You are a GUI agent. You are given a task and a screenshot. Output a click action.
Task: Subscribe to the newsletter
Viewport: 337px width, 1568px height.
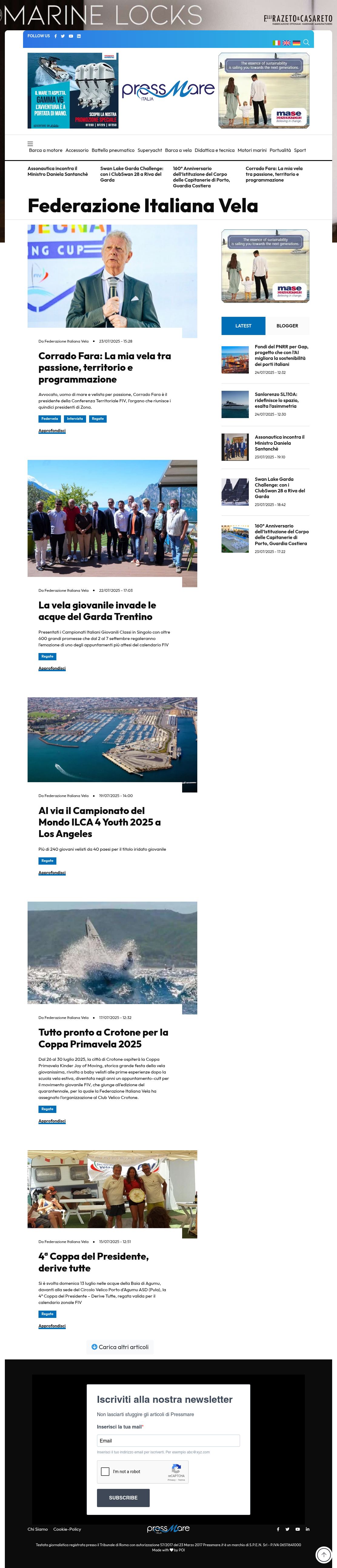click(x=123, y=1497)
